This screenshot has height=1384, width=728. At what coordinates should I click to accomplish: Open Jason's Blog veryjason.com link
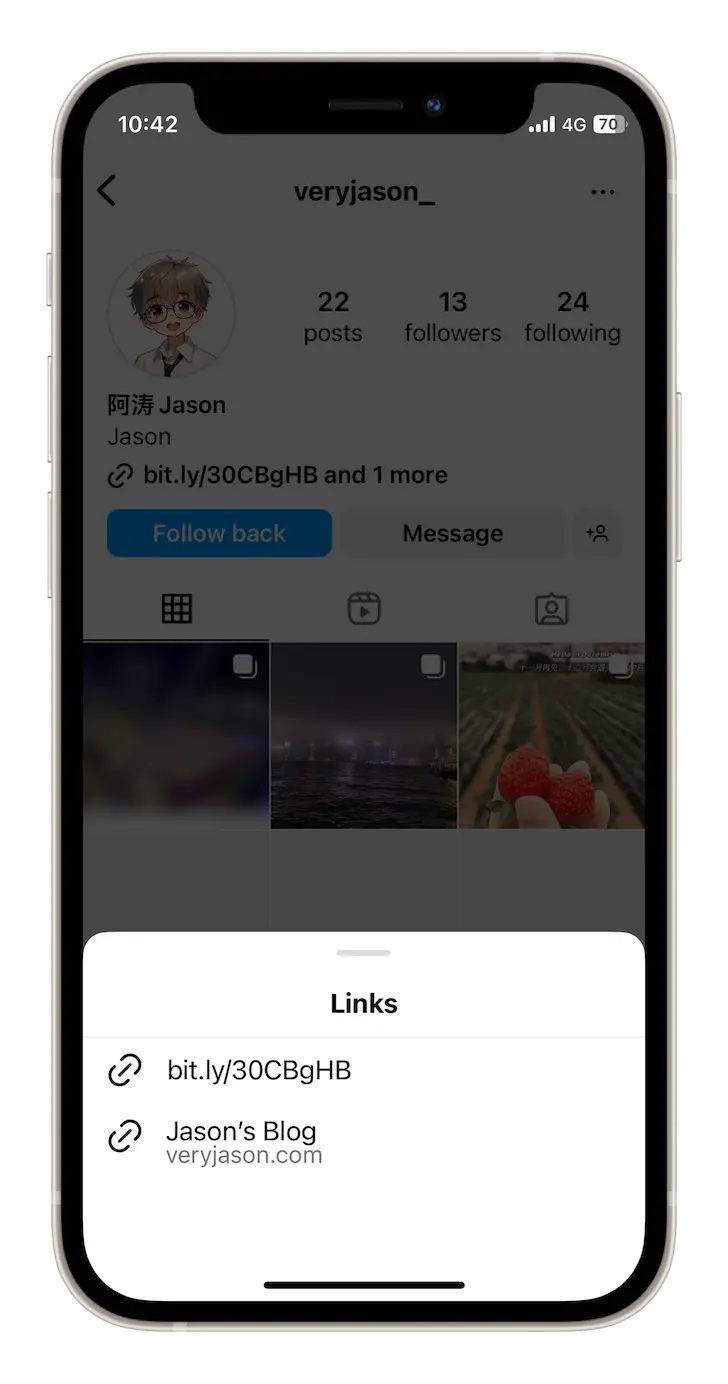click(x=243, y=1142)
